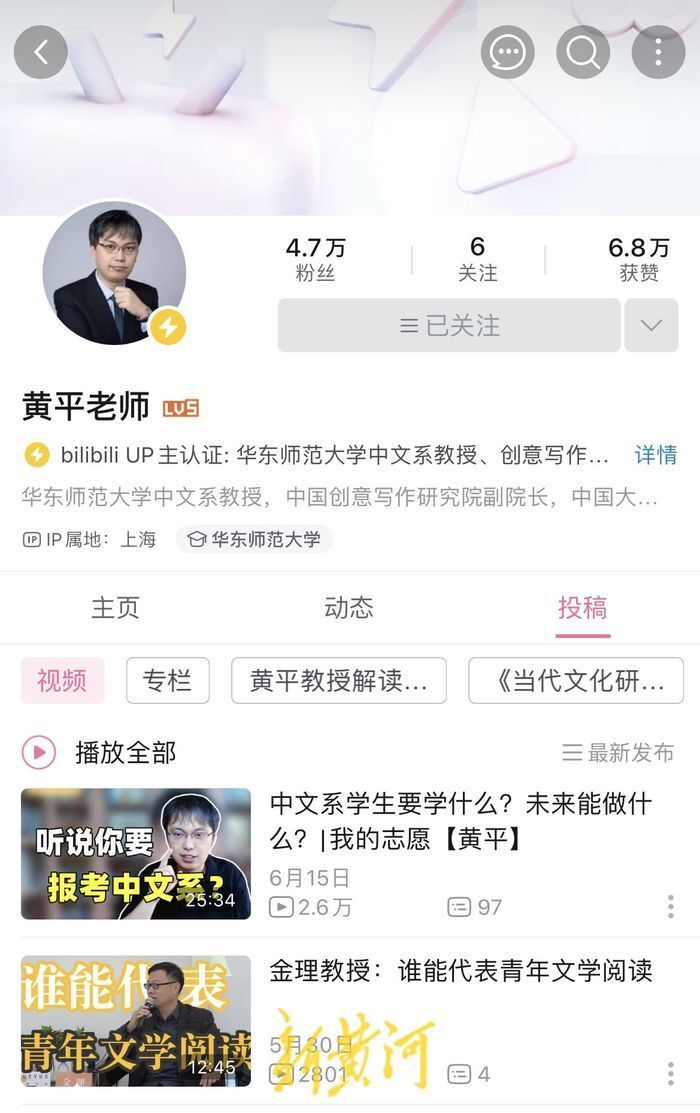Viewport: 700px width, 1113px height.
Task: Switch to the 主页 tab
Action: coord(115,608)
